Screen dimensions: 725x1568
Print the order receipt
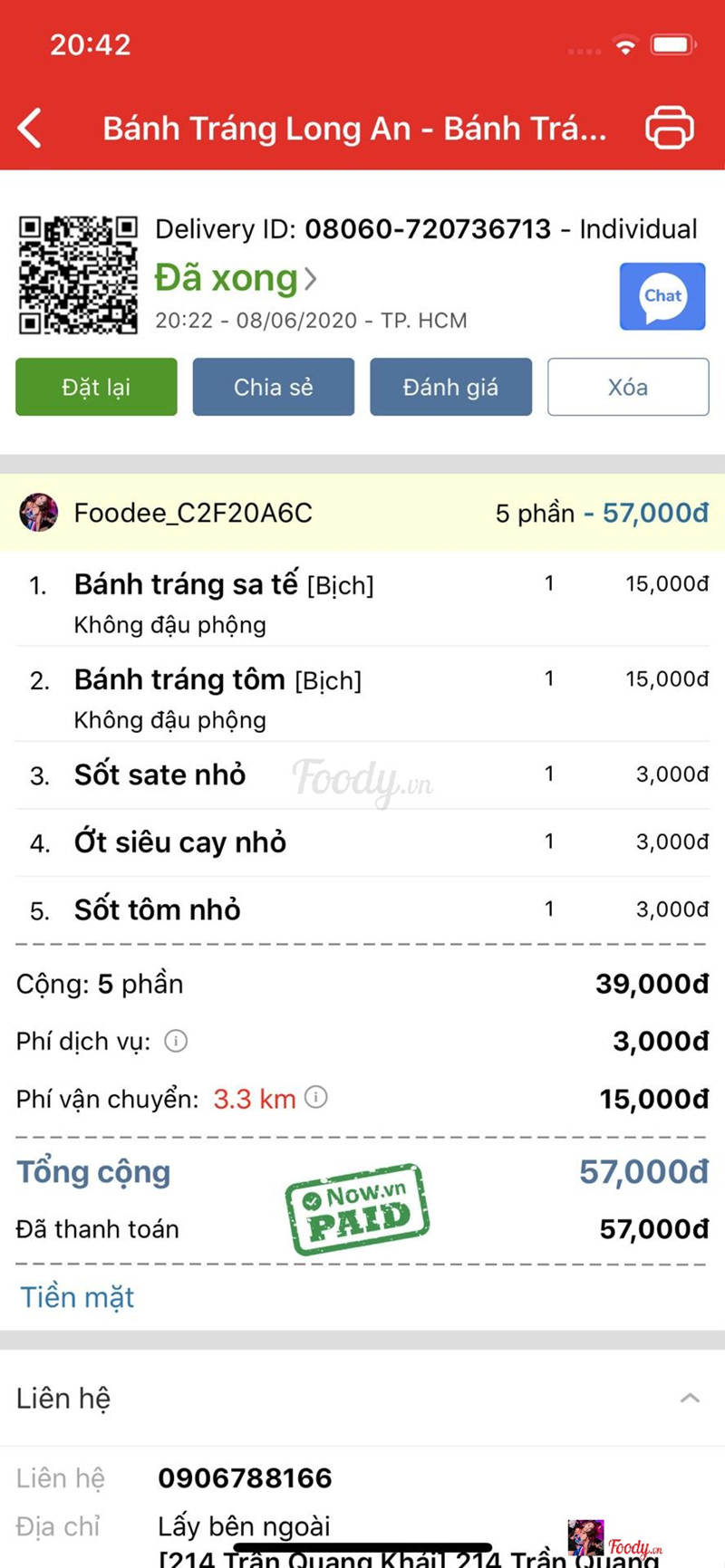pos(669,128)
